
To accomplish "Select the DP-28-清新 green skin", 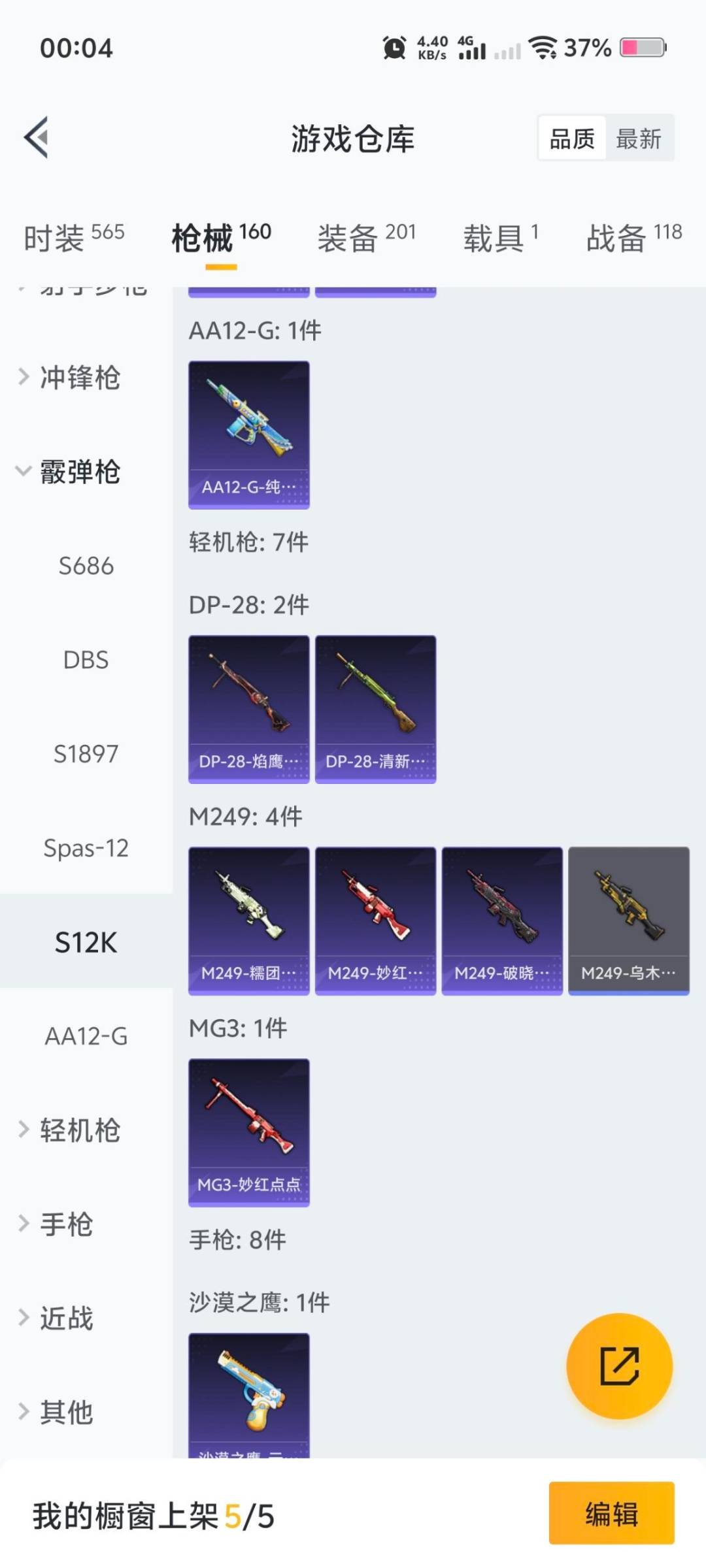I will [x=375, y=709].
